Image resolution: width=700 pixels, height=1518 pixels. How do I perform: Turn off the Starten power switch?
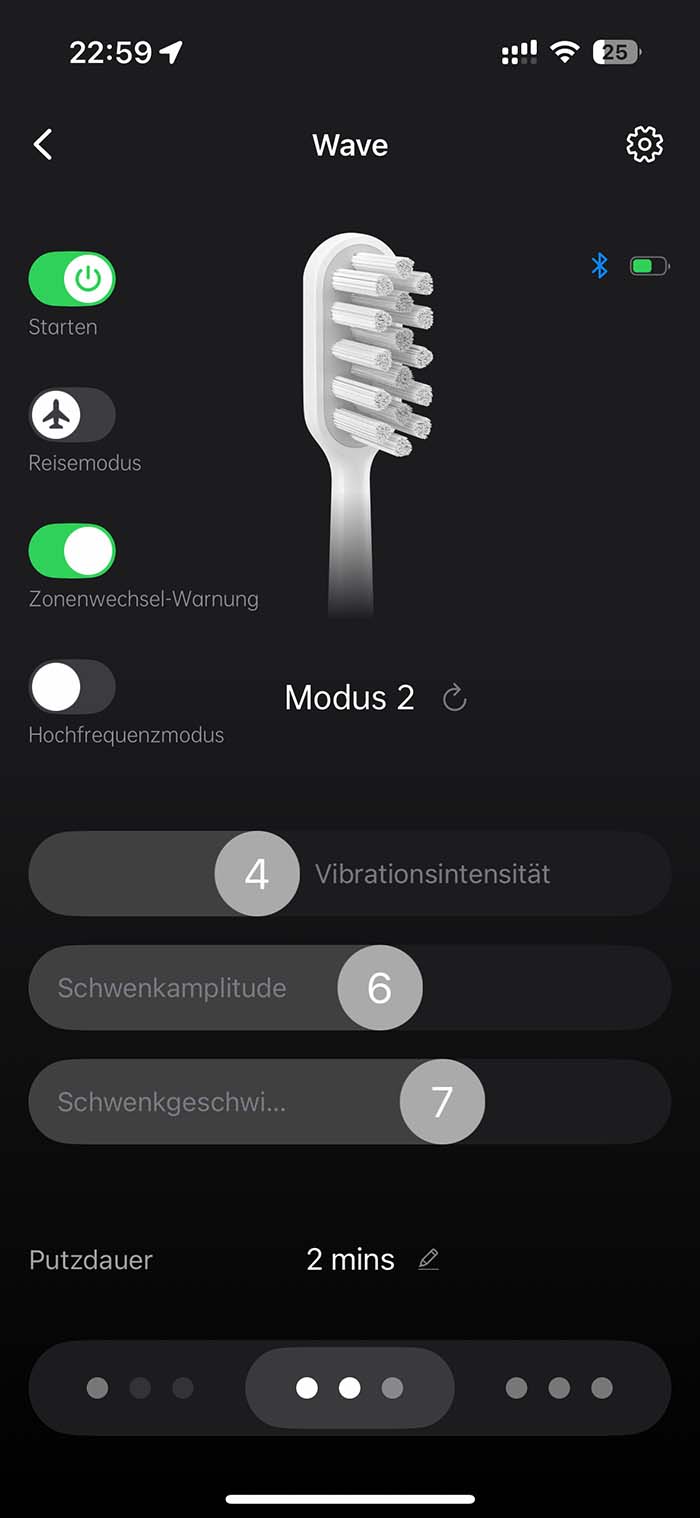tap(72, 279)
